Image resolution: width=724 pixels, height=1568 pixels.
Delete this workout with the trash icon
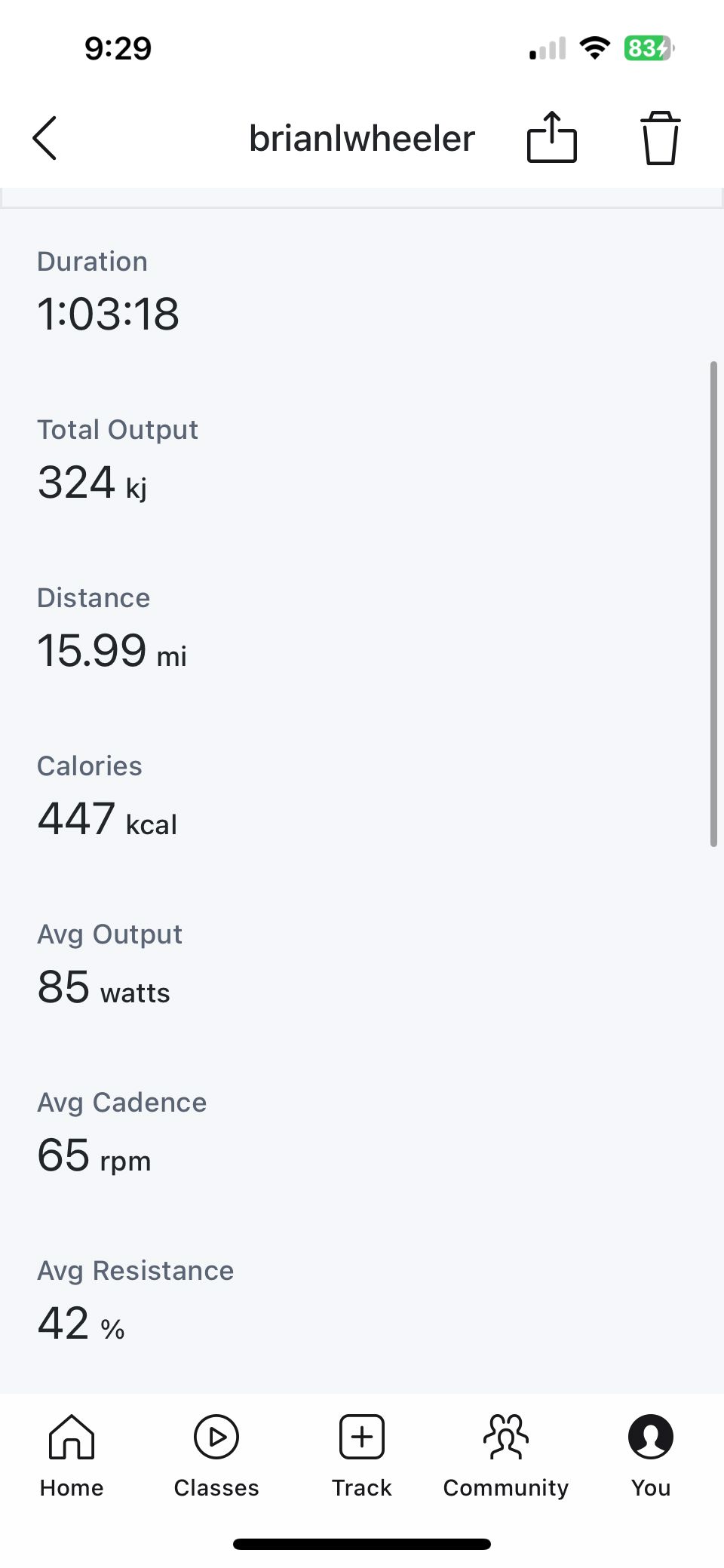[660, 137]
